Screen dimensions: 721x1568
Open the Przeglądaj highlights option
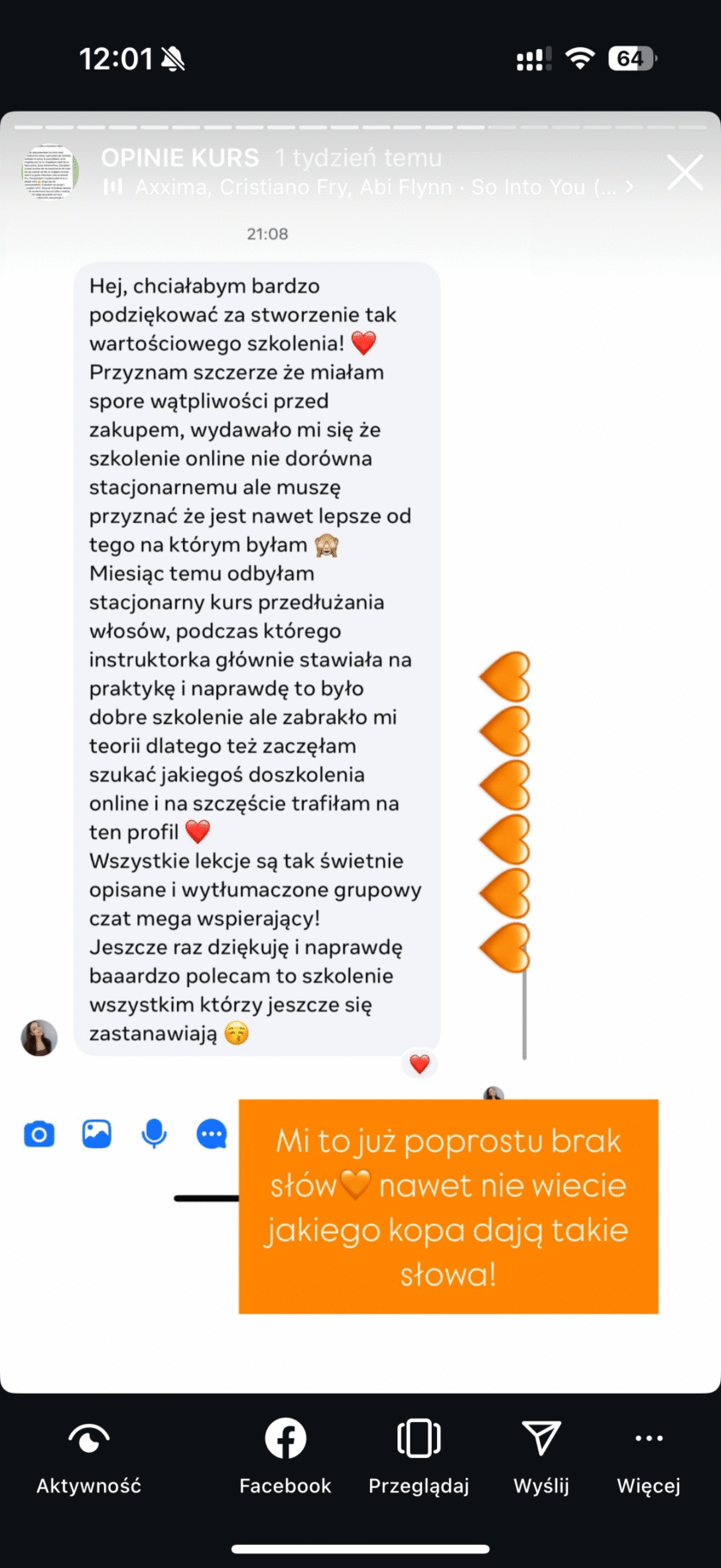pyautogui.click(x=419, y=1456)
